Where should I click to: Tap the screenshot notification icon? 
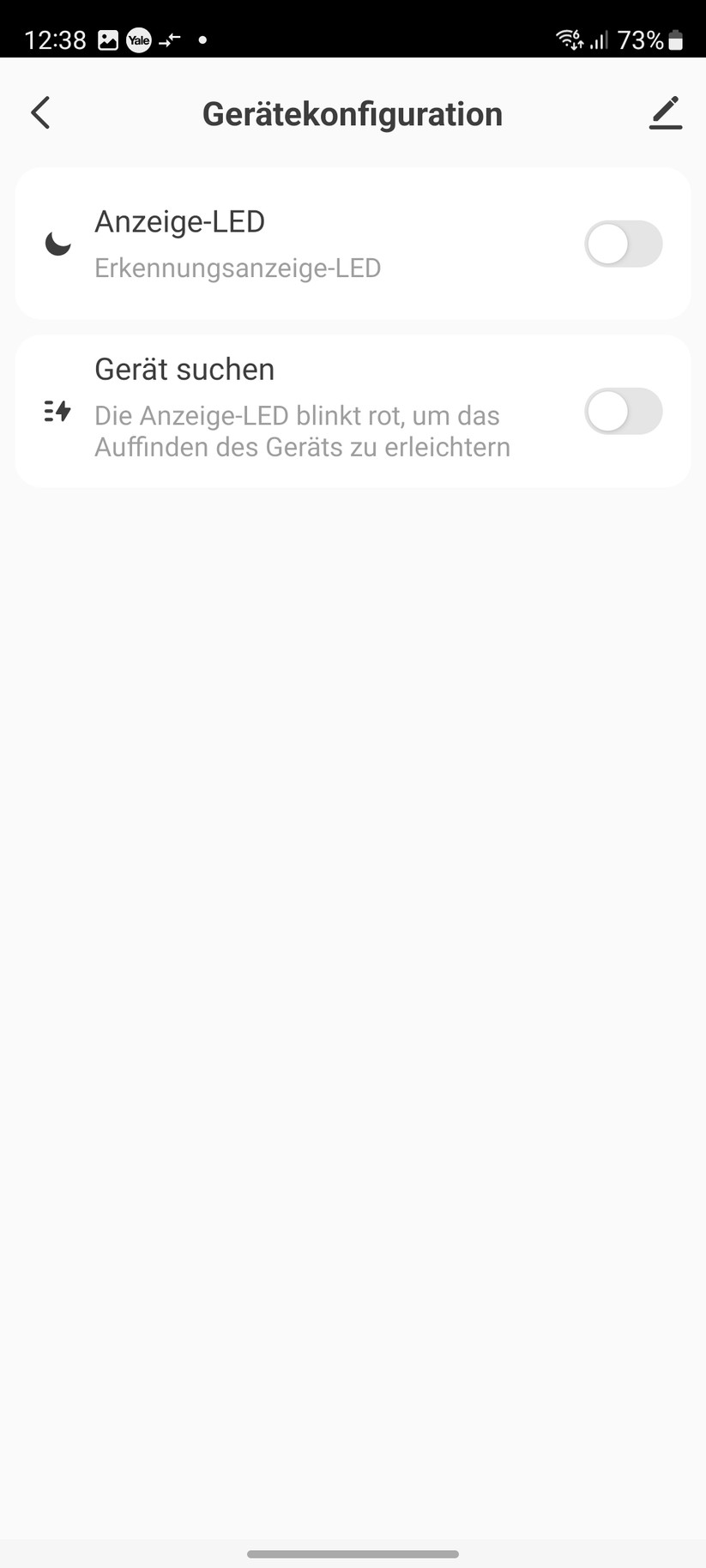106,39
